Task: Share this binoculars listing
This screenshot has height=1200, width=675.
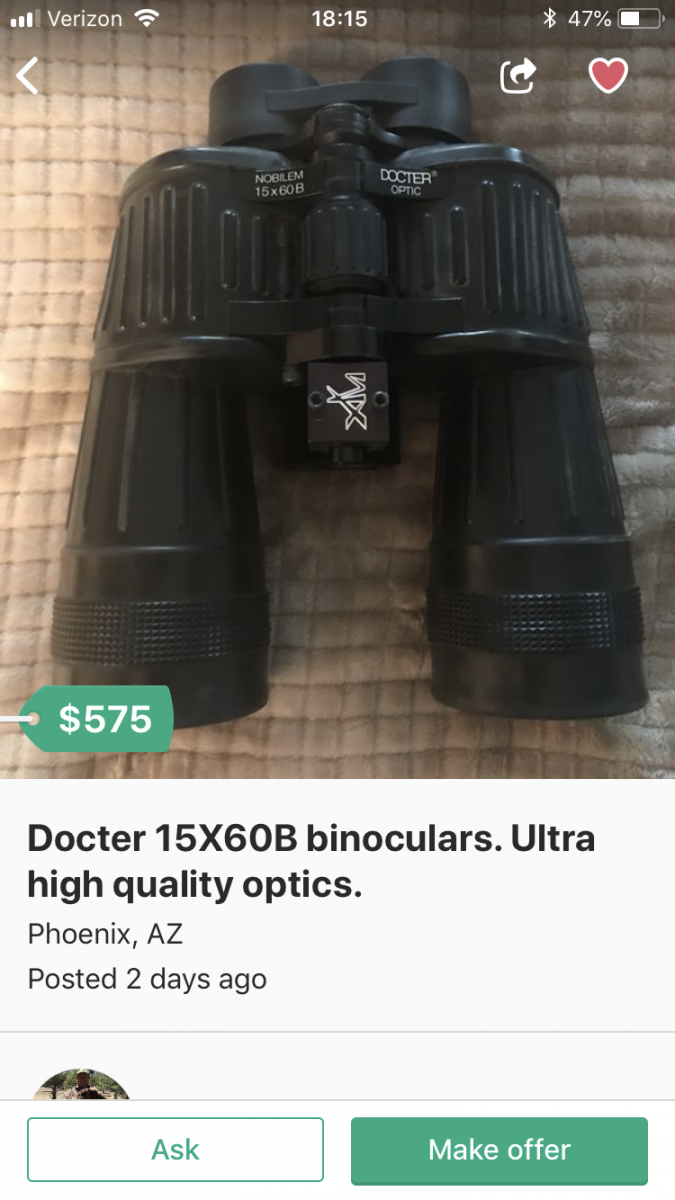Action: (519, 75)
